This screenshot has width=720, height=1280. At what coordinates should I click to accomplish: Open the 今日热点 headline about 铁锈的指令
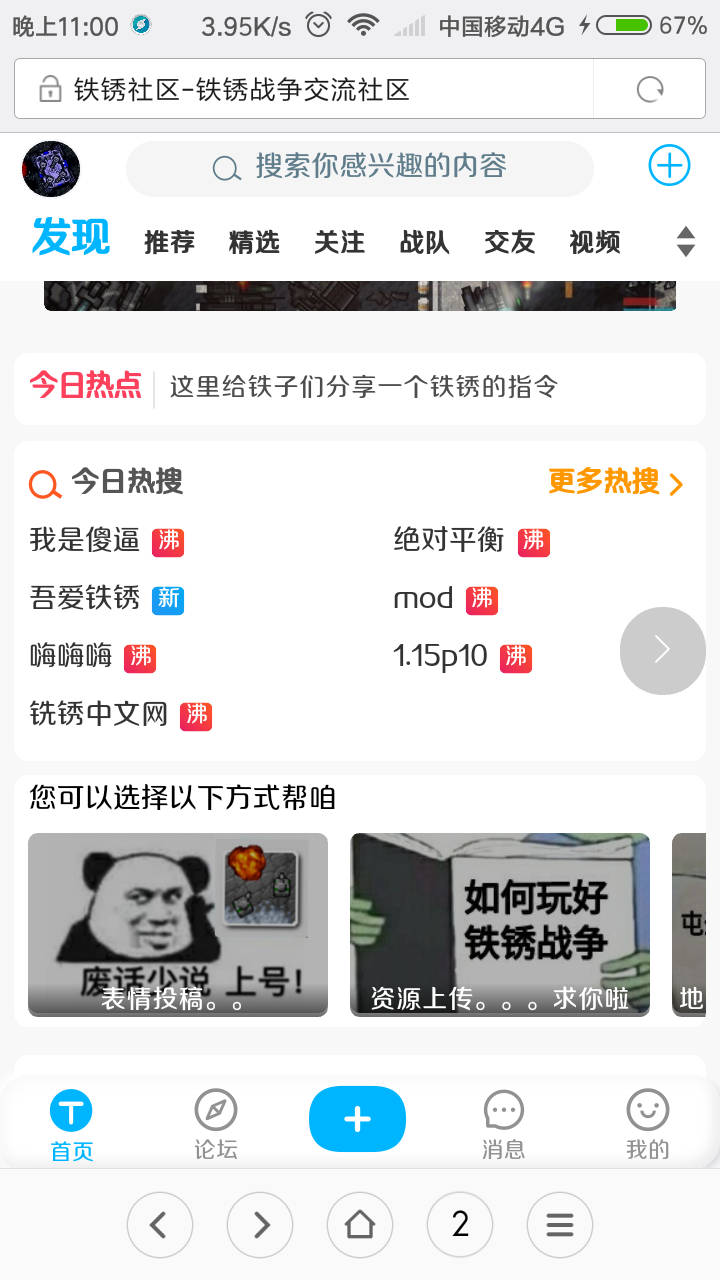363,387
